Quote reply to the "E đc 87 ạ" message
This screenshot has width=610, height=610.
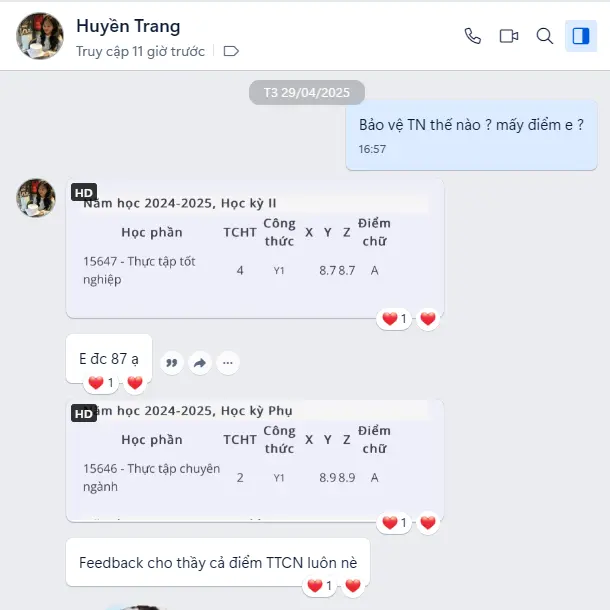[x=172, y=363]
